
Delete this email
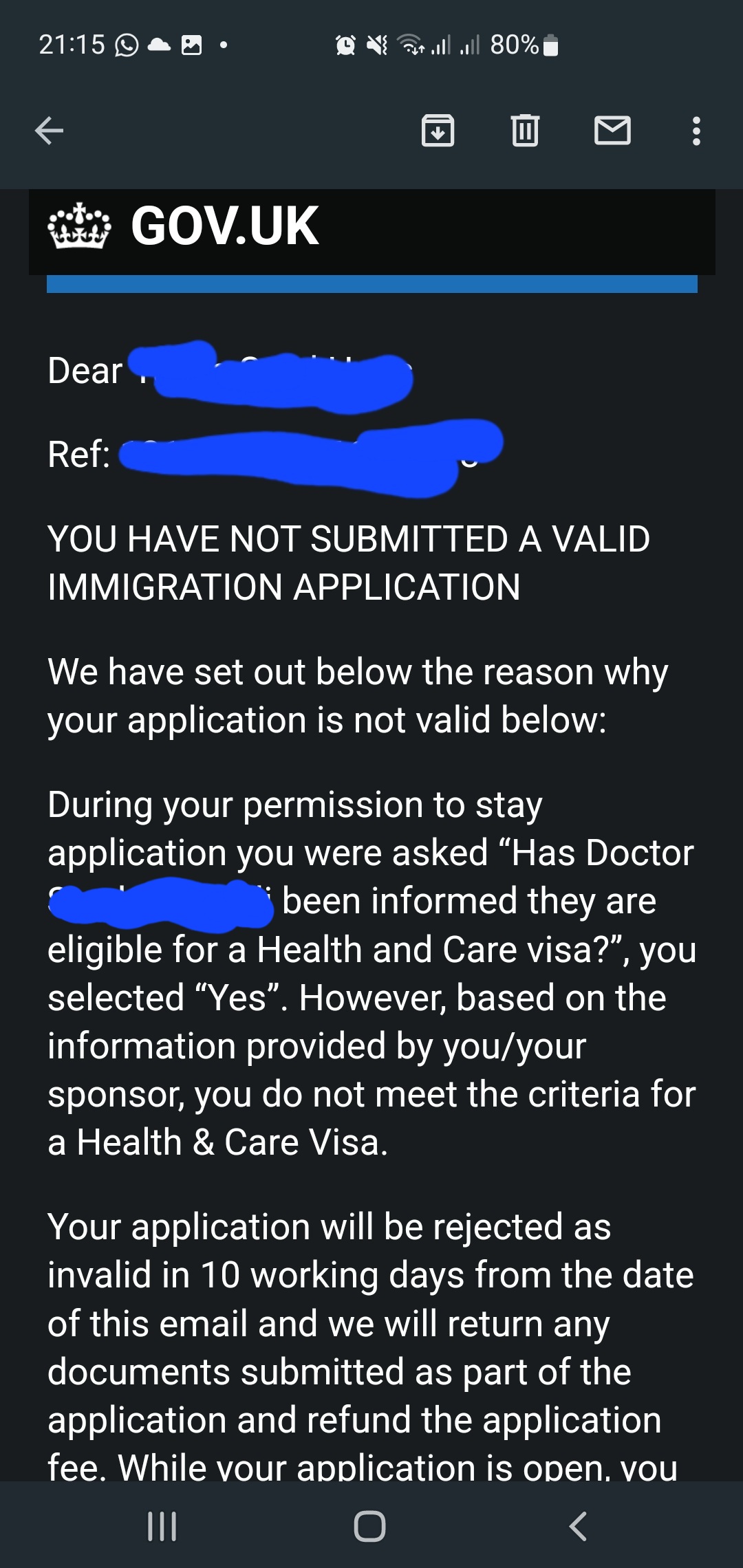click(525, 131)
